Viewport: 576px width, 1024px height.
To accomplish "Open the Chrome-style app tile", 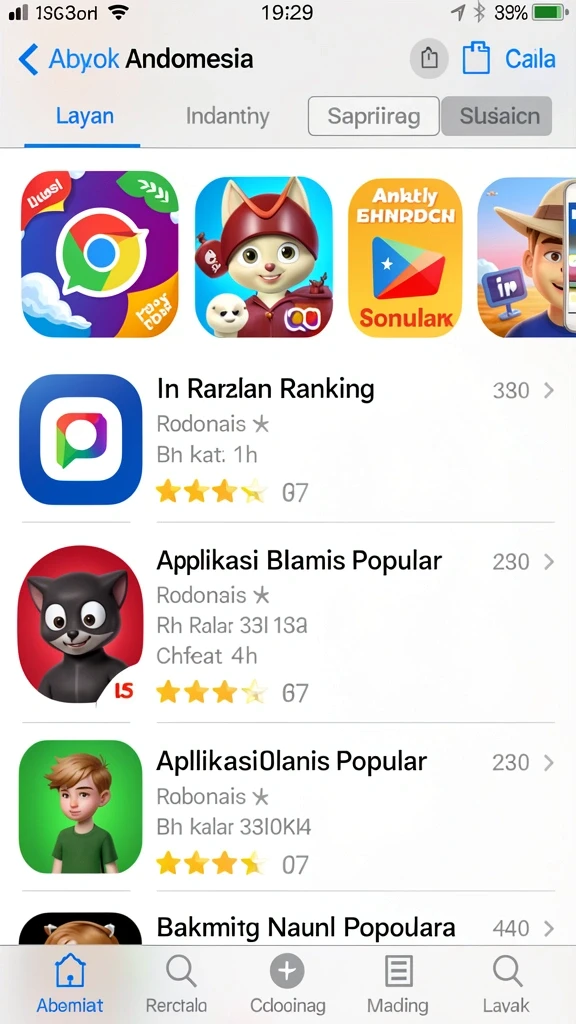I will pos(100,253).
